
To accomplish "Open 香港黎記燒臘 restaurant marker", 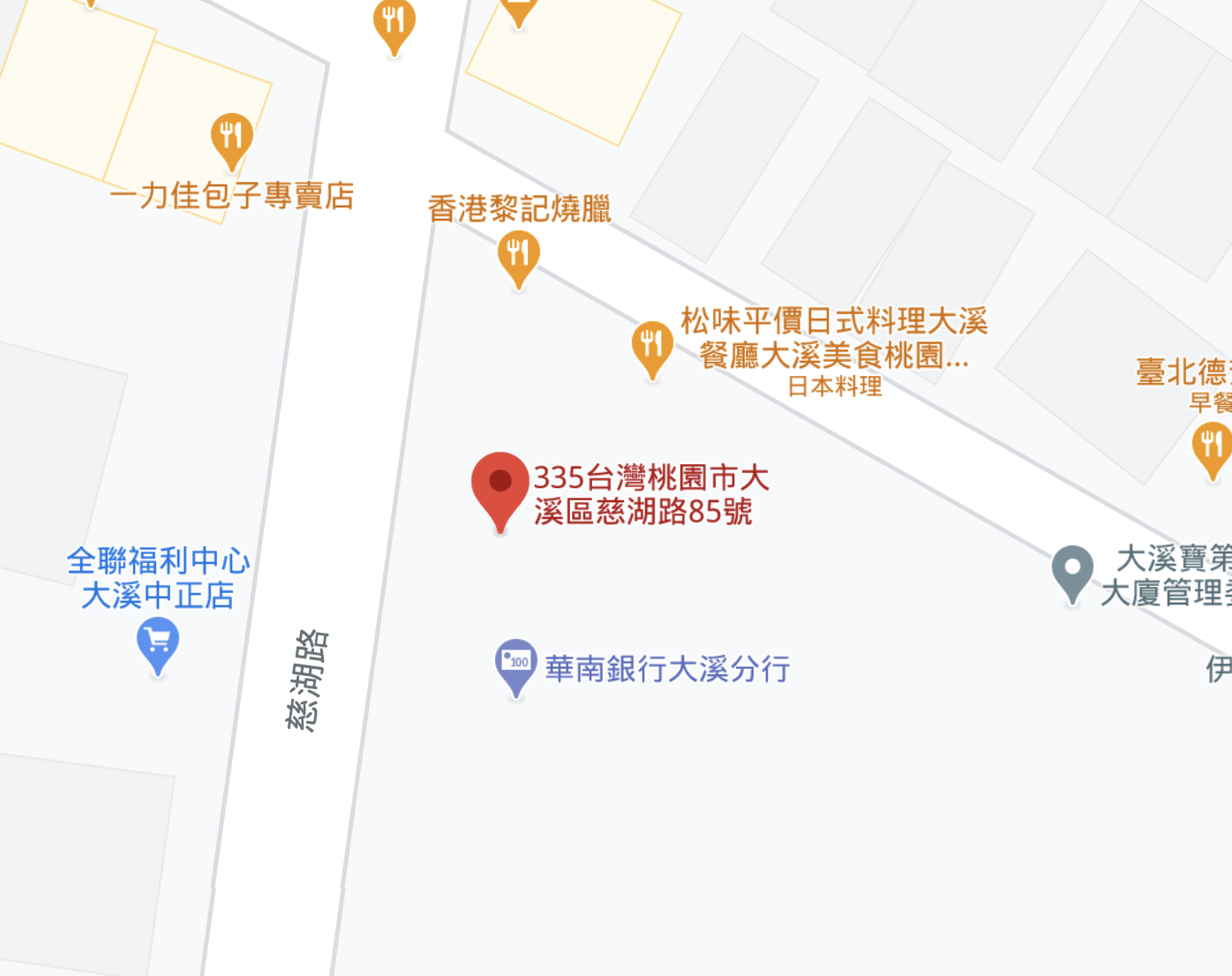I will (x=518, y=254).
